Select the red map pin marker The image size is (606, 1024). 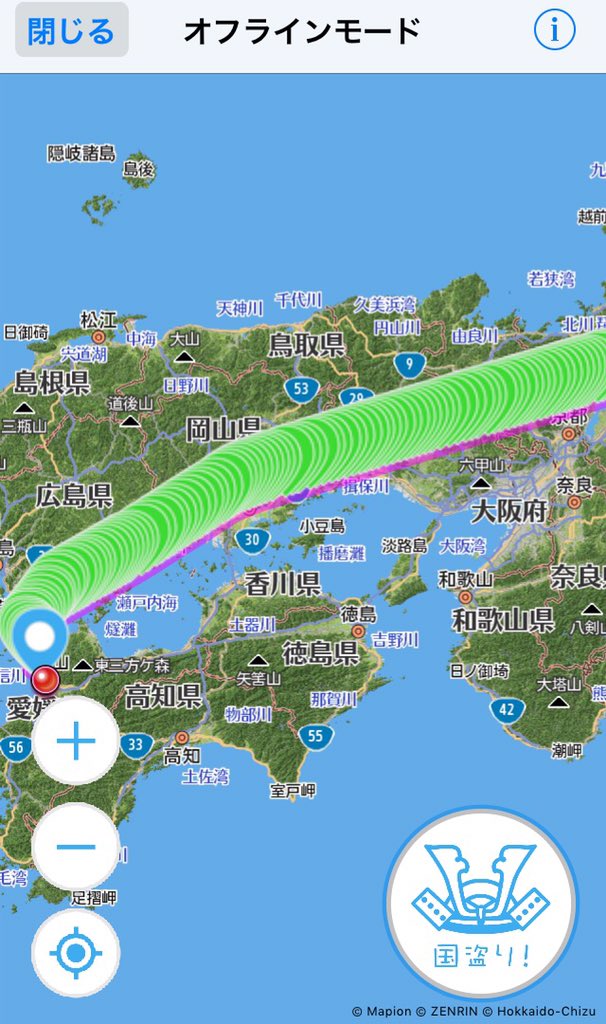[x=45, y=680]
